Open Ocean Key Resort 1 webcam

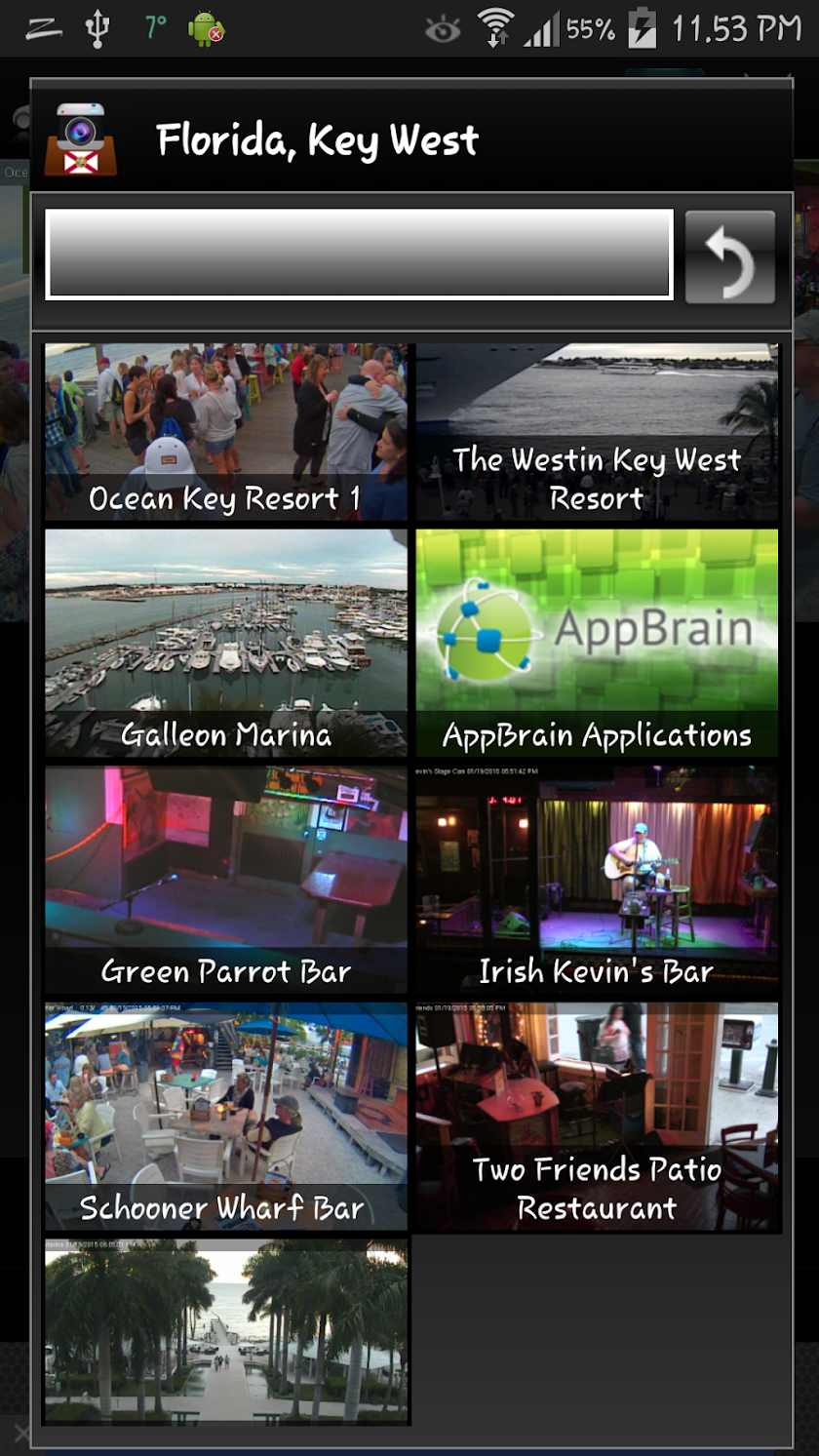pos(225,431)
